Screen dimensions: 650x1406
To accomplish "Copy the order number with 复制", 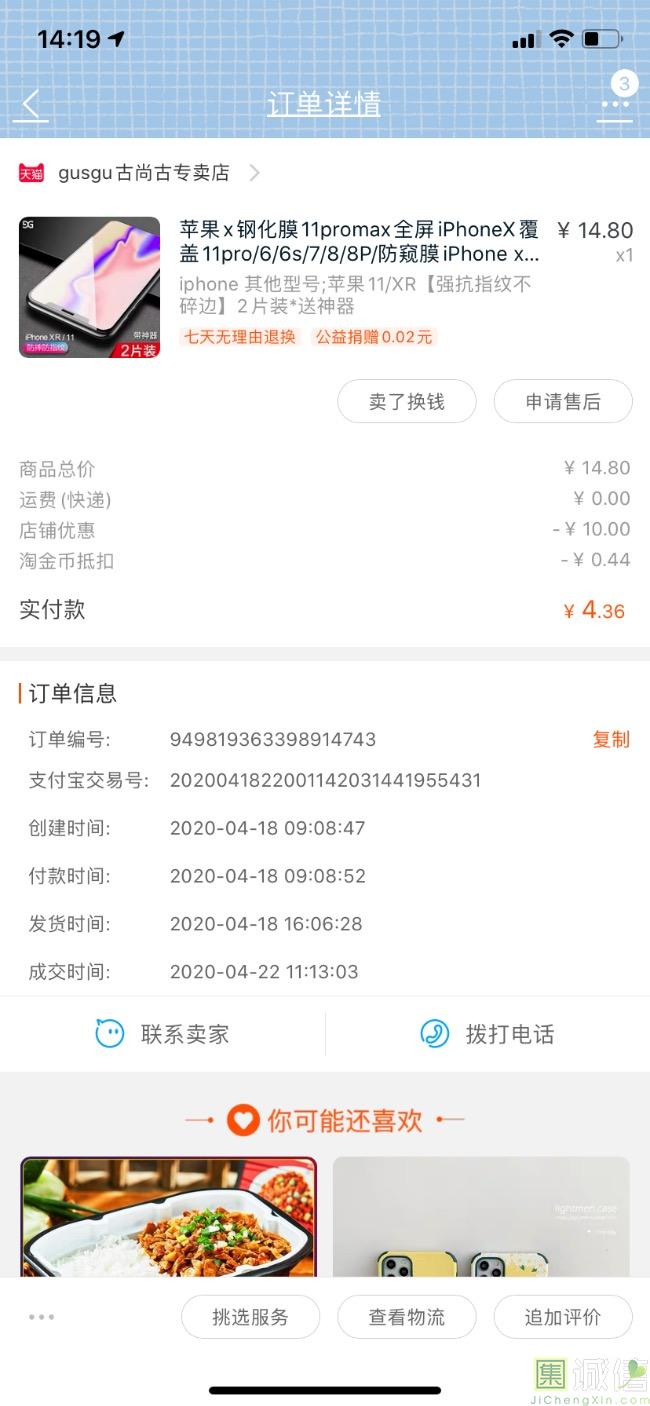I will click(x=610, y=739).
